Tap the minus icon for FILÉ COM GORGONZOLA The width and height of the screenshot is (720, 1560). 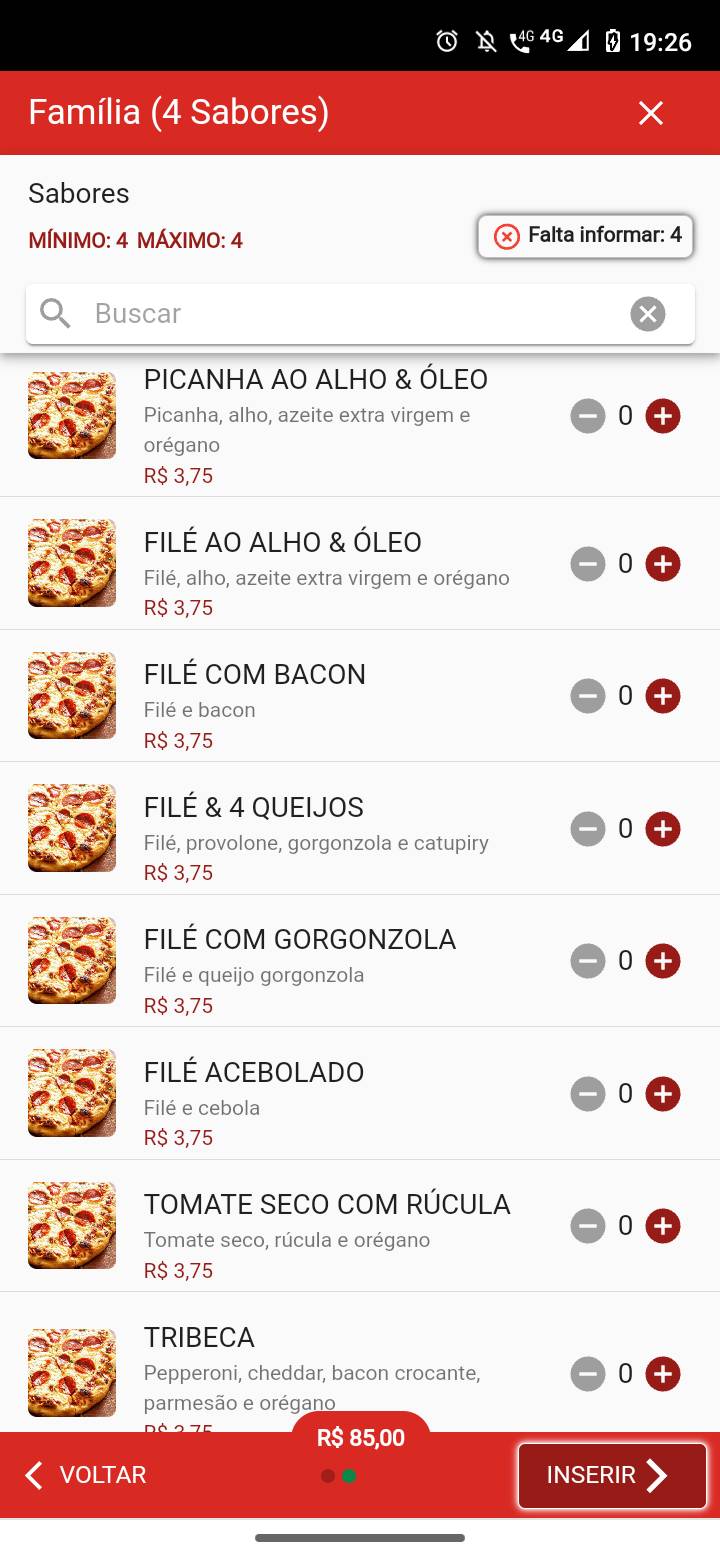pos(588,960)
